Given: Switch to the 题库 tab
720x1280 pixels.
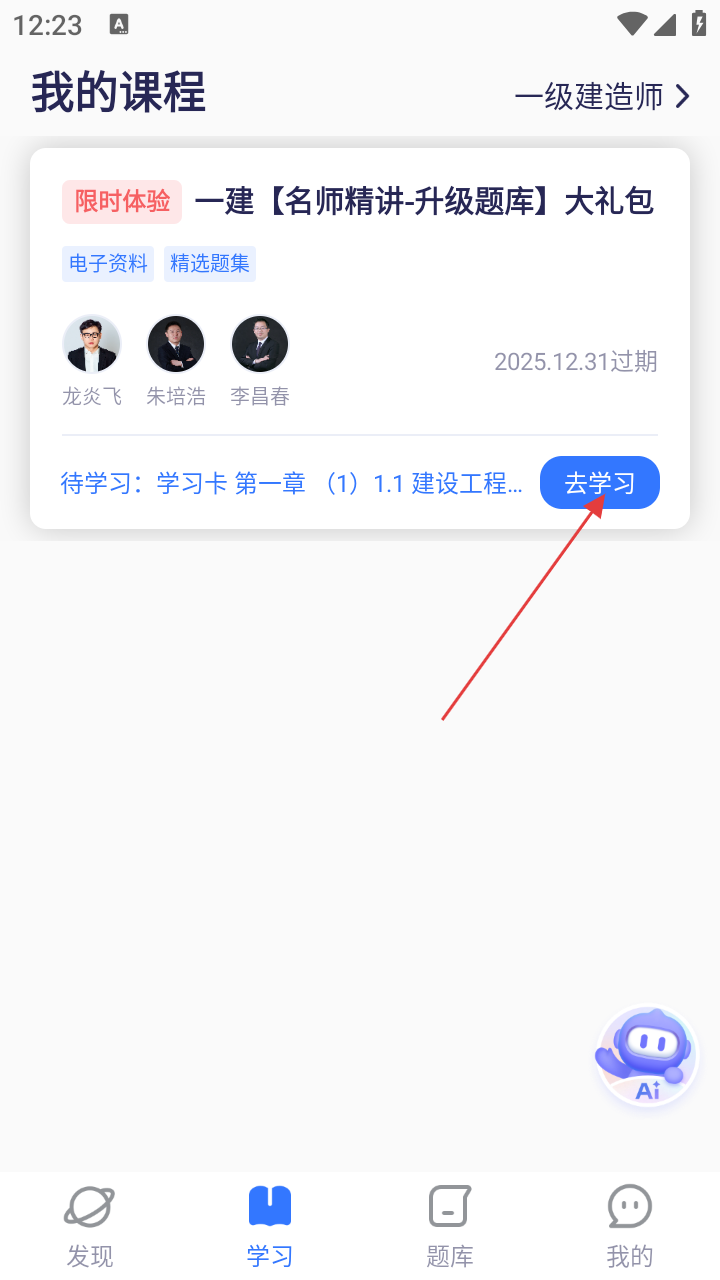Looking at the screenshot, I should [x=450, y=1226].
